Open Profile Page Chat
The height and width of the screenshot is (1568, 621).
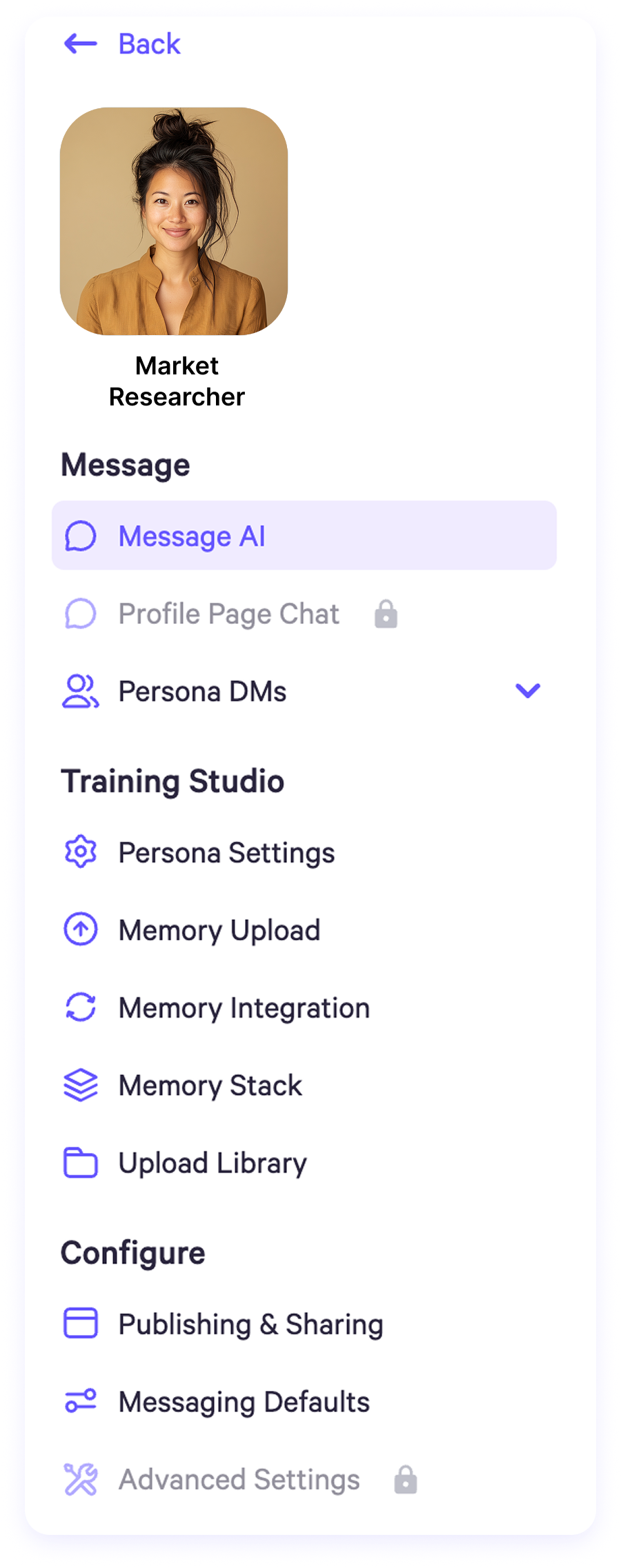pyautogui.click(x=228, y=614)
